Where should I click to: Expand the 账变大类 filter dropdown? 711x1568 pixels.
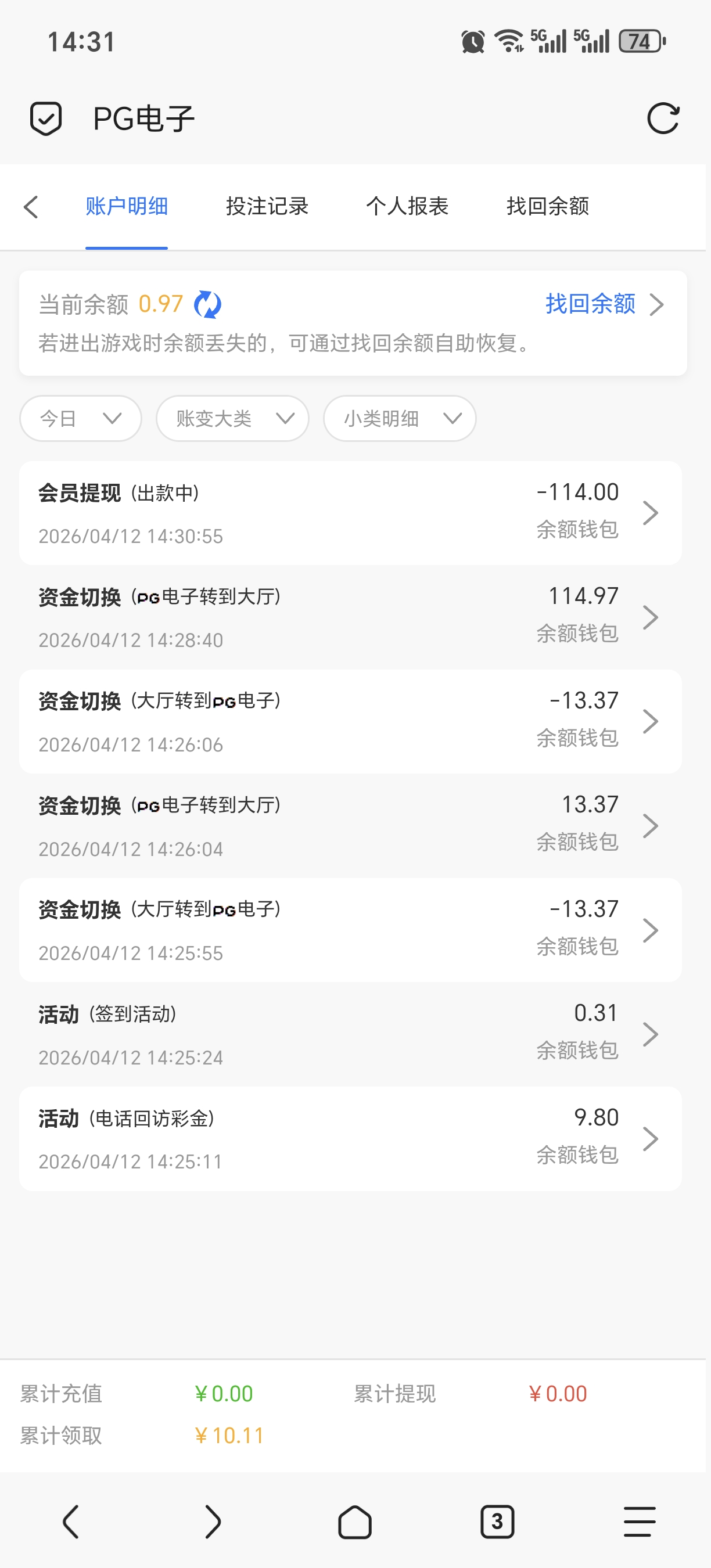[x=232, y=419]
